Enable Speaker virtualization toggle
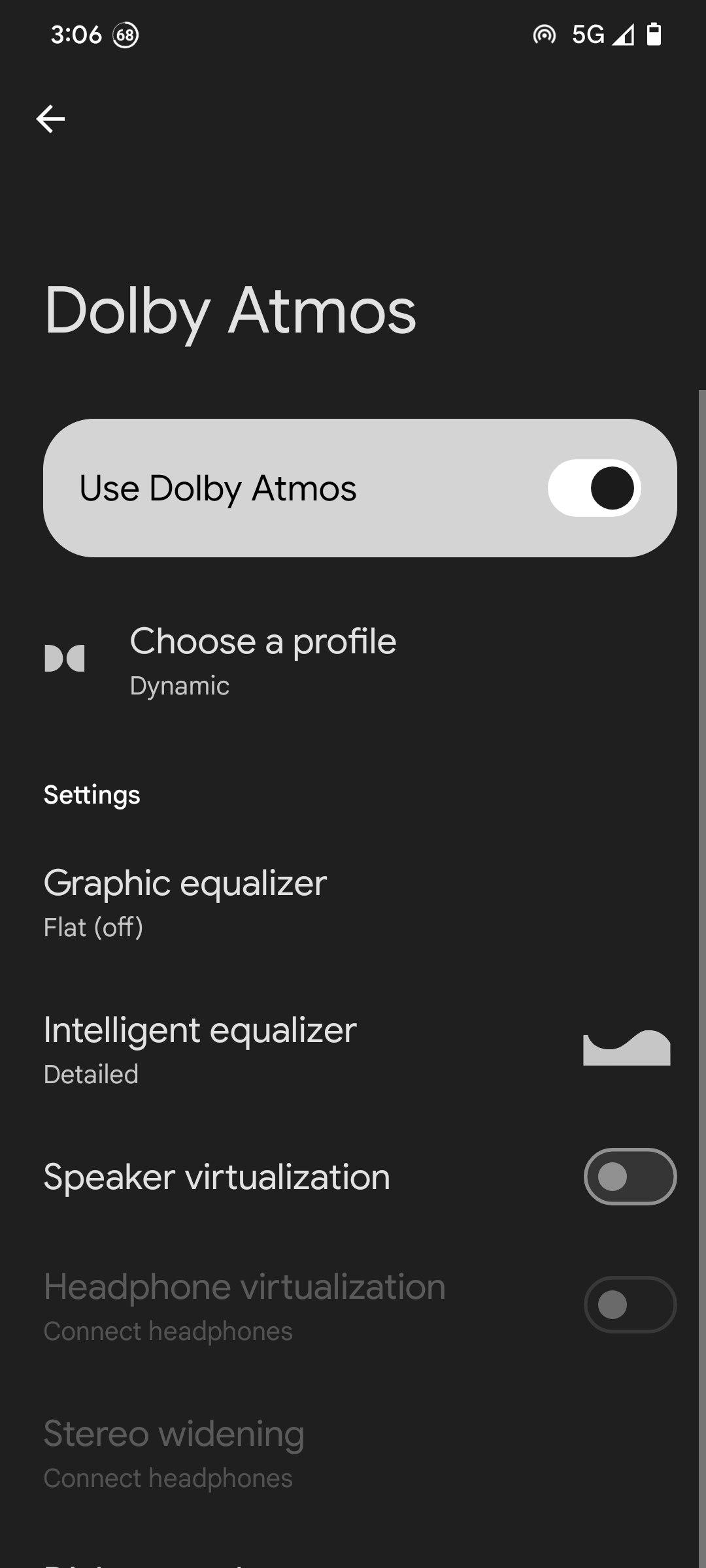706x1568 pixels. tap(630, 1177)
